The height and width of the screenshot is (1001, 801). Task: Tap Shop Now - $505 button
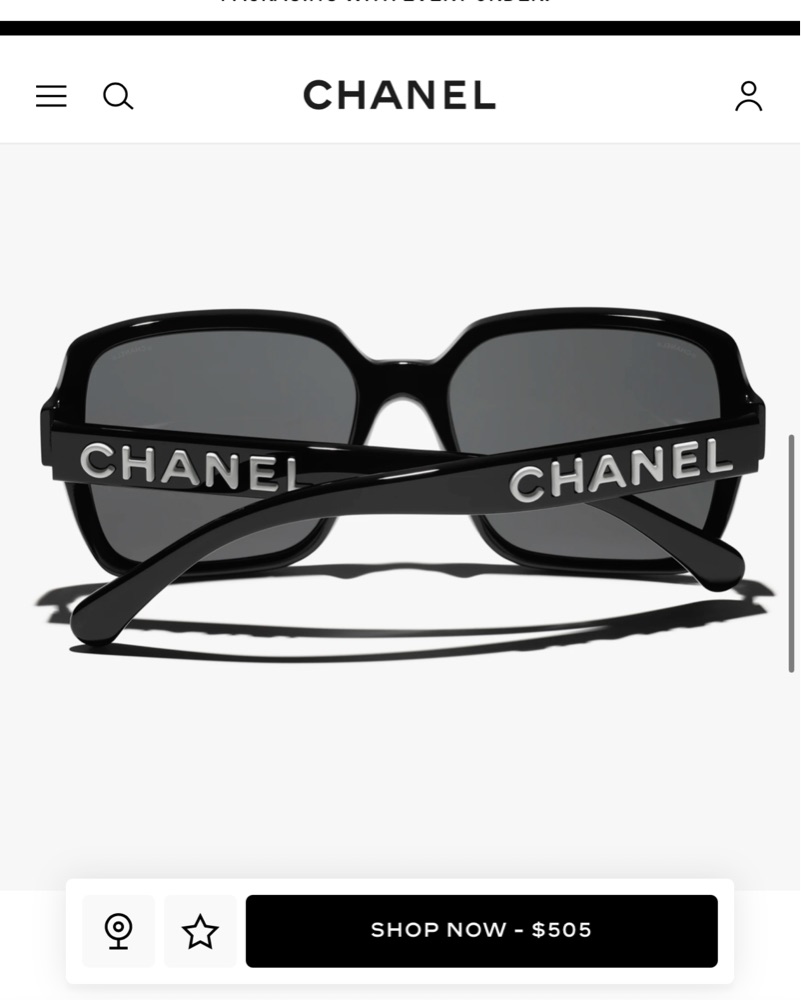(481, 930)
